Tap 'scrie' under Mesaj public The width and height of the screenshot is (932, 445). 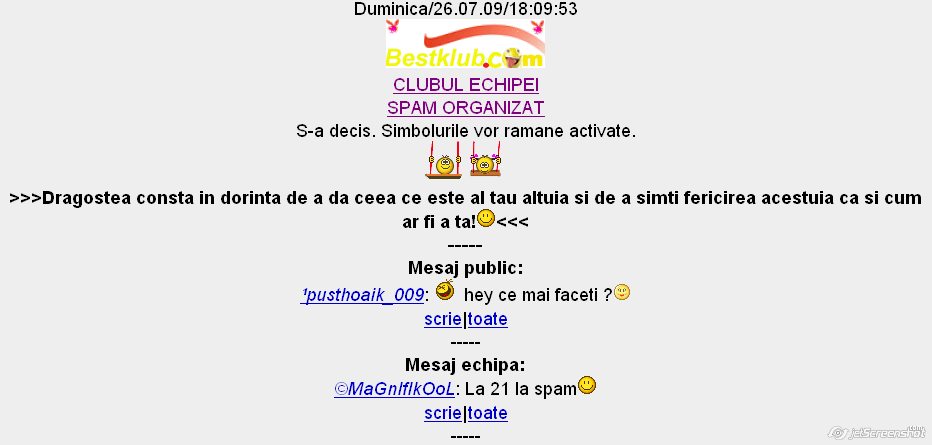pos(442,320)
